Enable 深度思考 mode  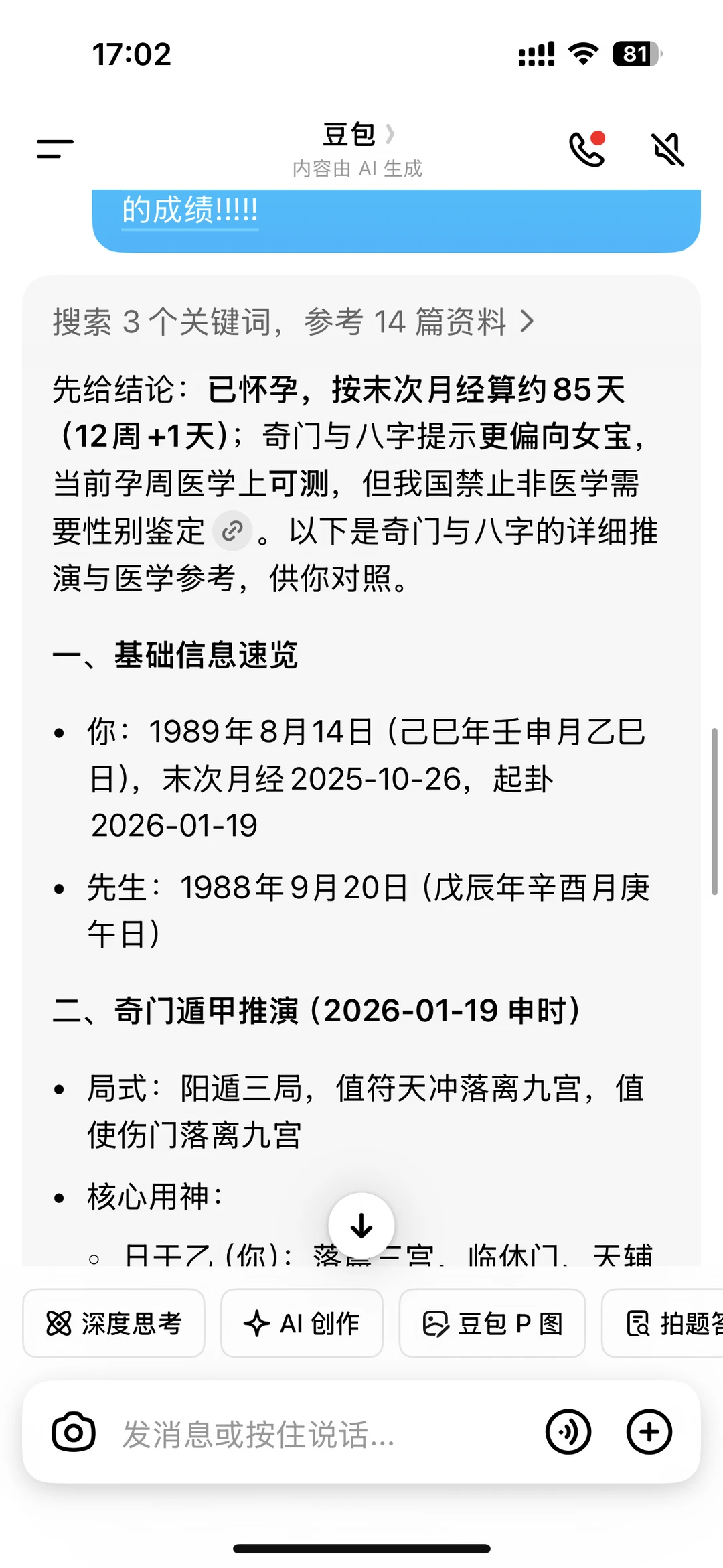tap(114, 1324)
